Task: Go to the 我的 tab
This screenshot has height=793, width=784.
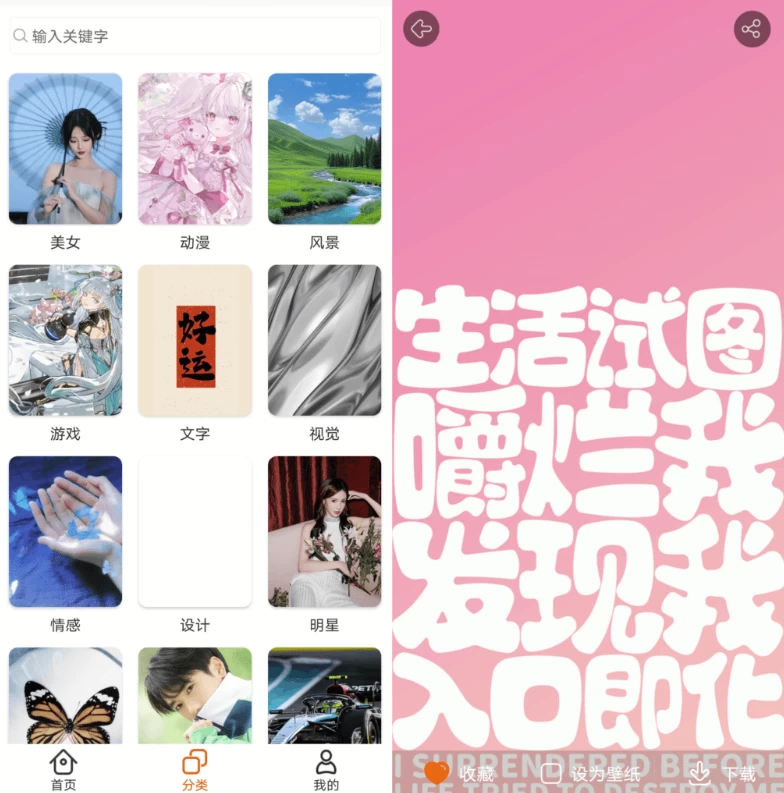Action: click(x=326, y=770)
